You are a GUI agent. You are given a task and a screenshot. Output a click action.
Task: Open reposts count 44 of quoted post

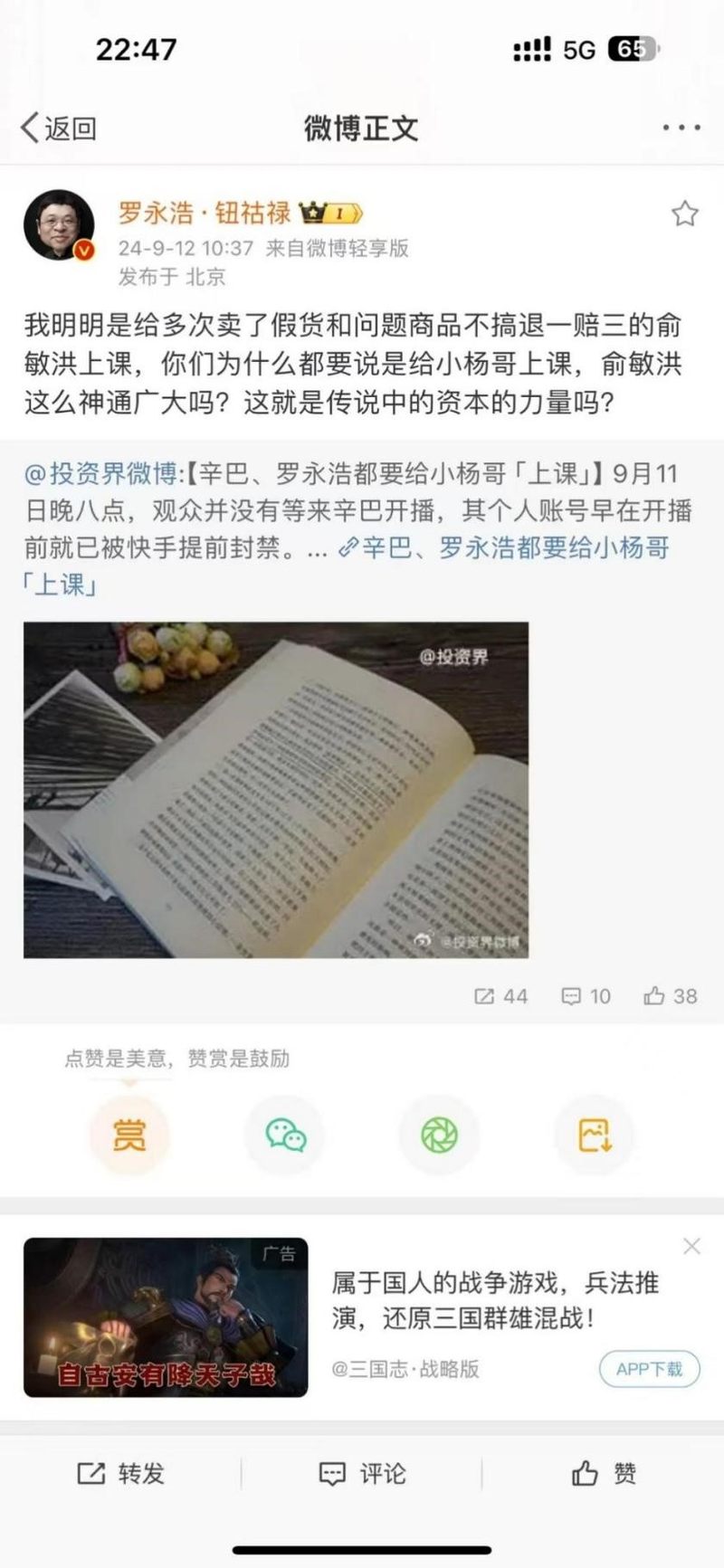[500, 996]
